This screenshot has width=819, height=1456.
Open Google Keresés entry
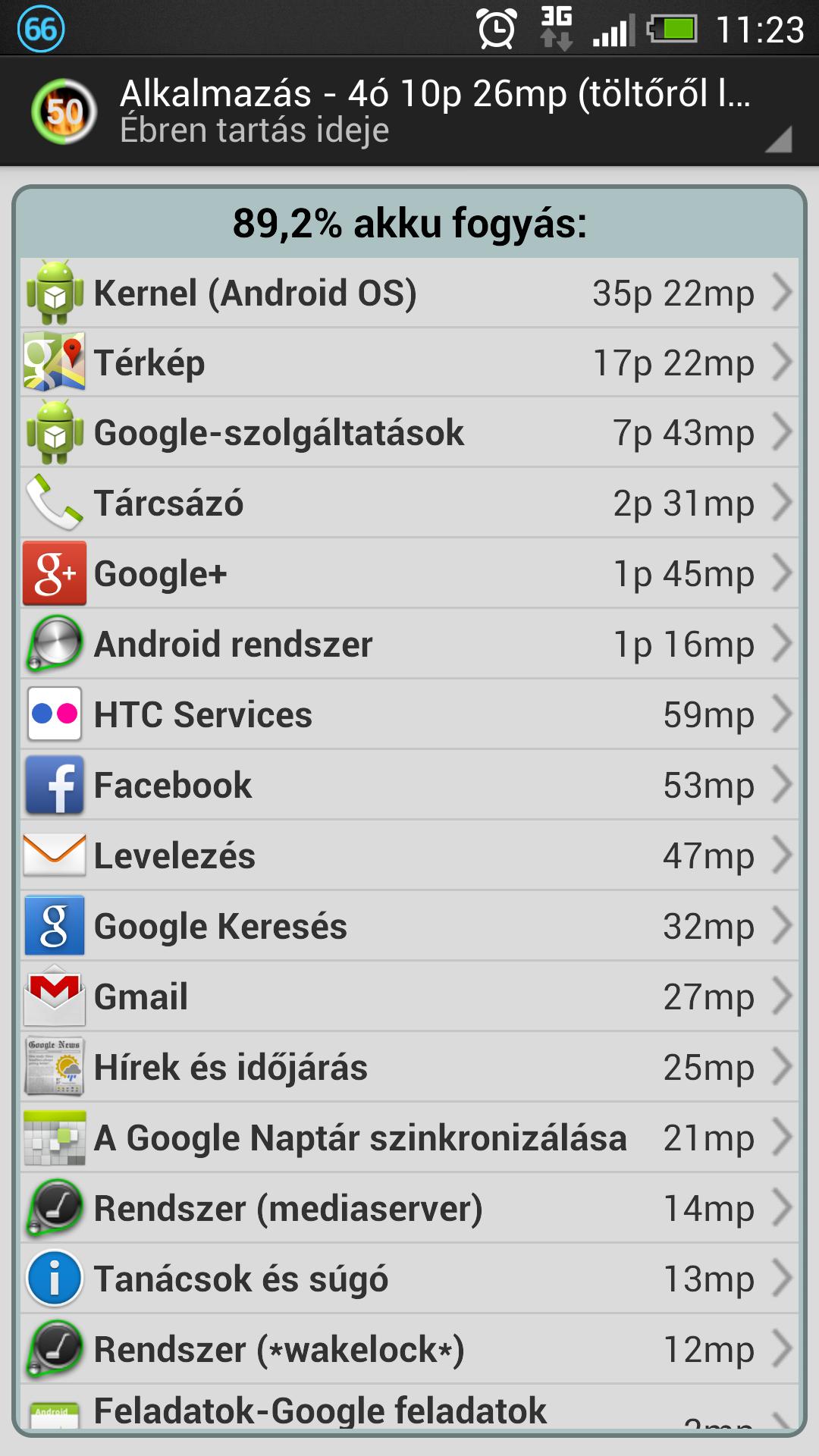(409, 927)
